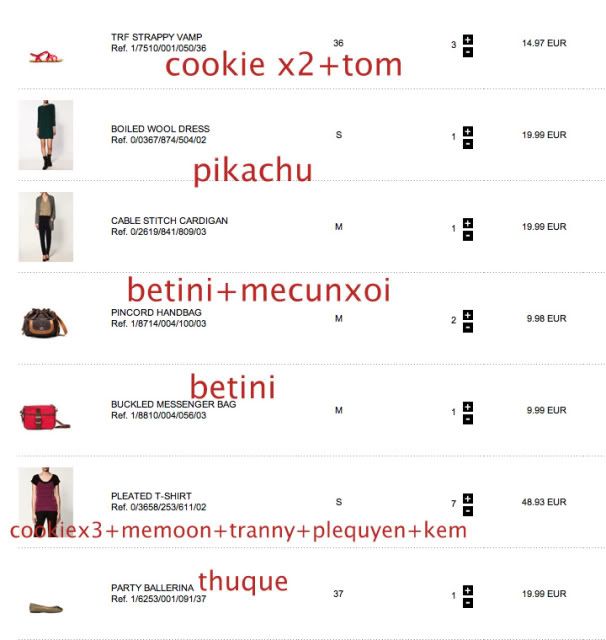Add one more Pleated T-Shirt

click(468, 498)
